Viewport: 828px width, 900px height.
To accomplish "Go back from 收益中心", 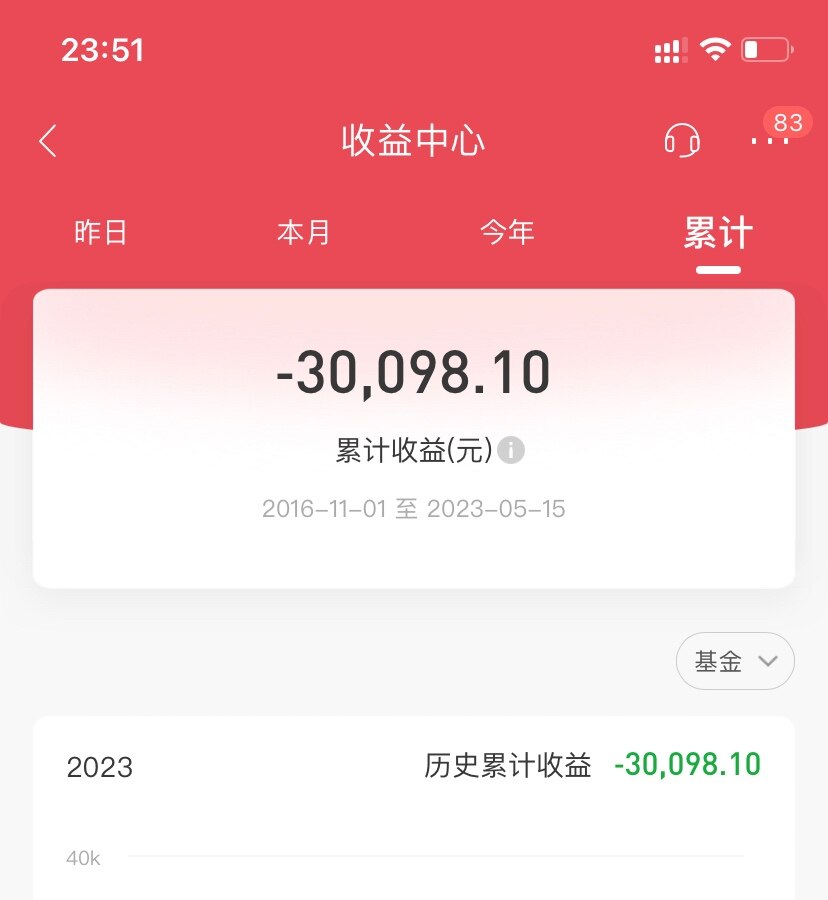I will 47,141.
